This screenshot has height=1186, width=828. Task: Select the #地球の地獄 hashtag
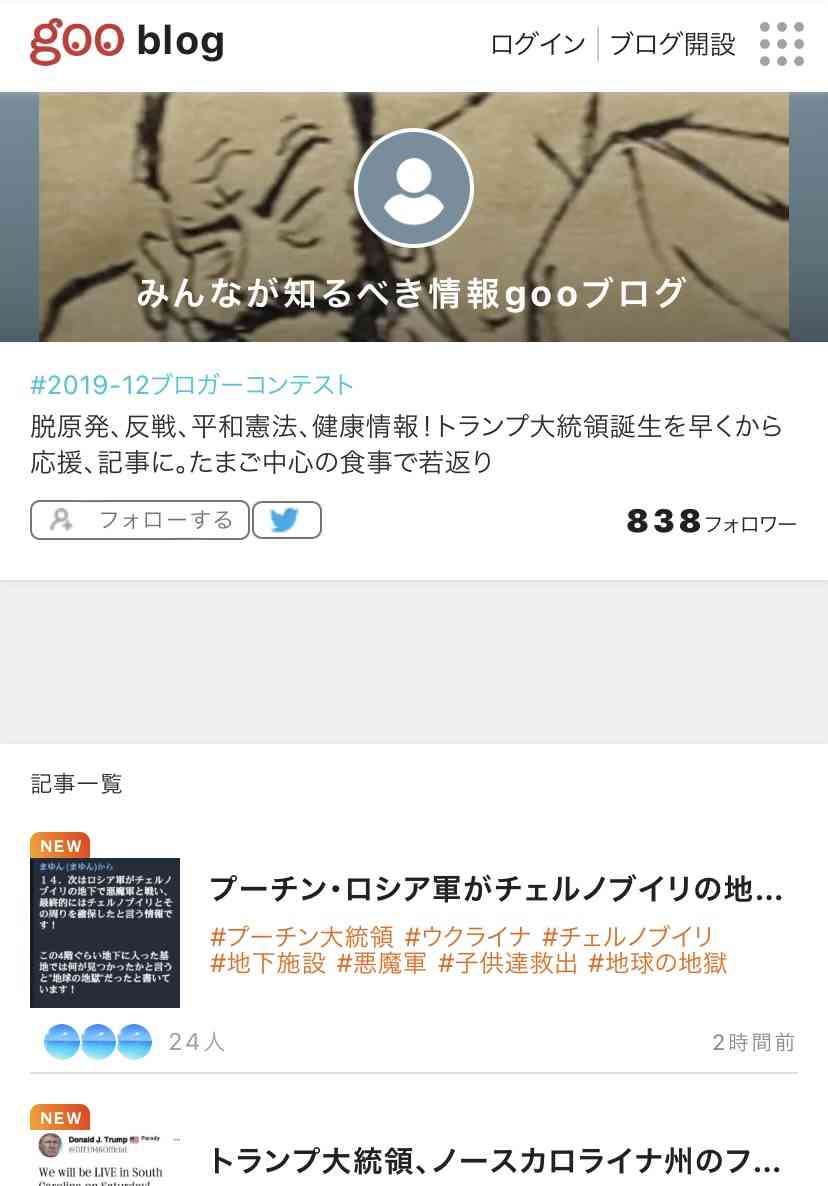click(x=657, y=963)
